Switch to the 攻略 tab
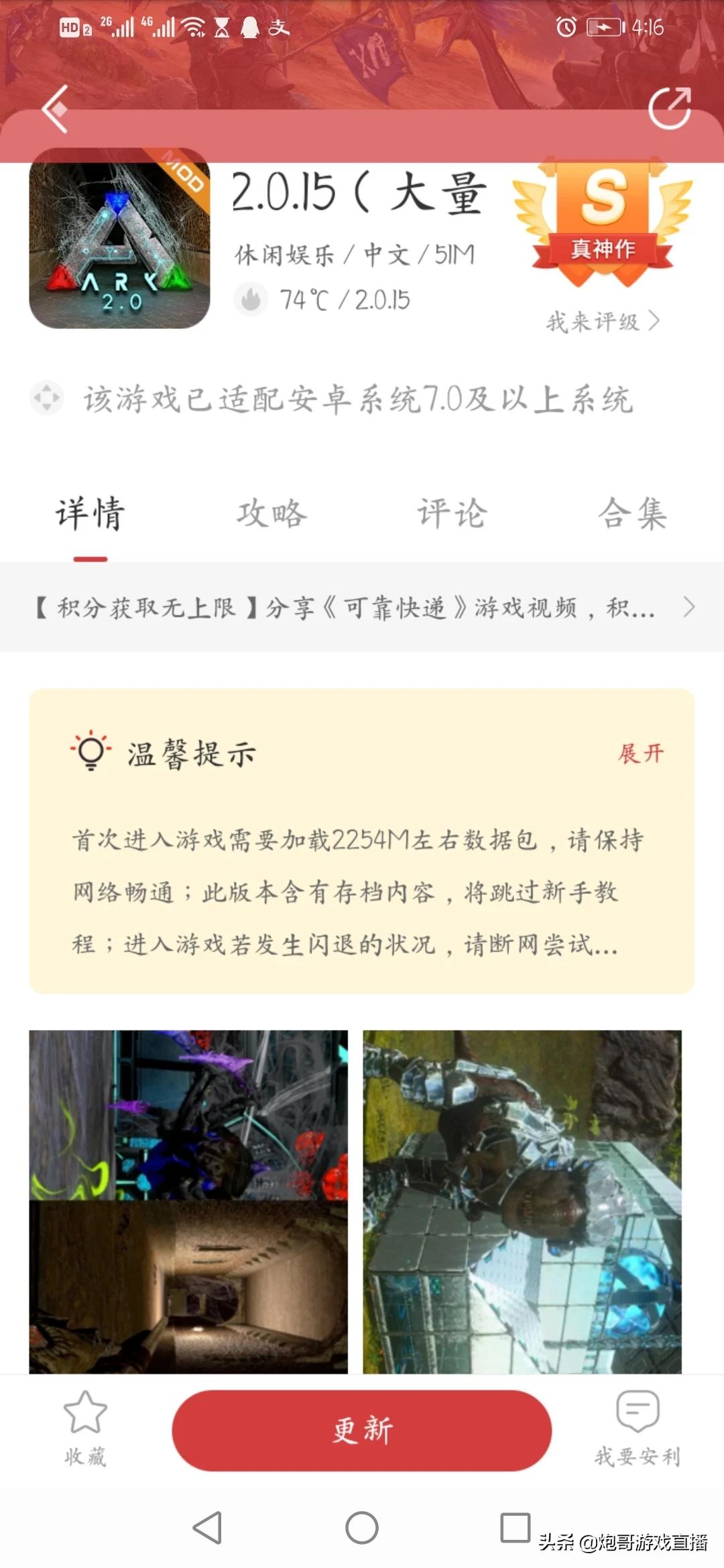The image size is (724, 1568). click(271, 514)
